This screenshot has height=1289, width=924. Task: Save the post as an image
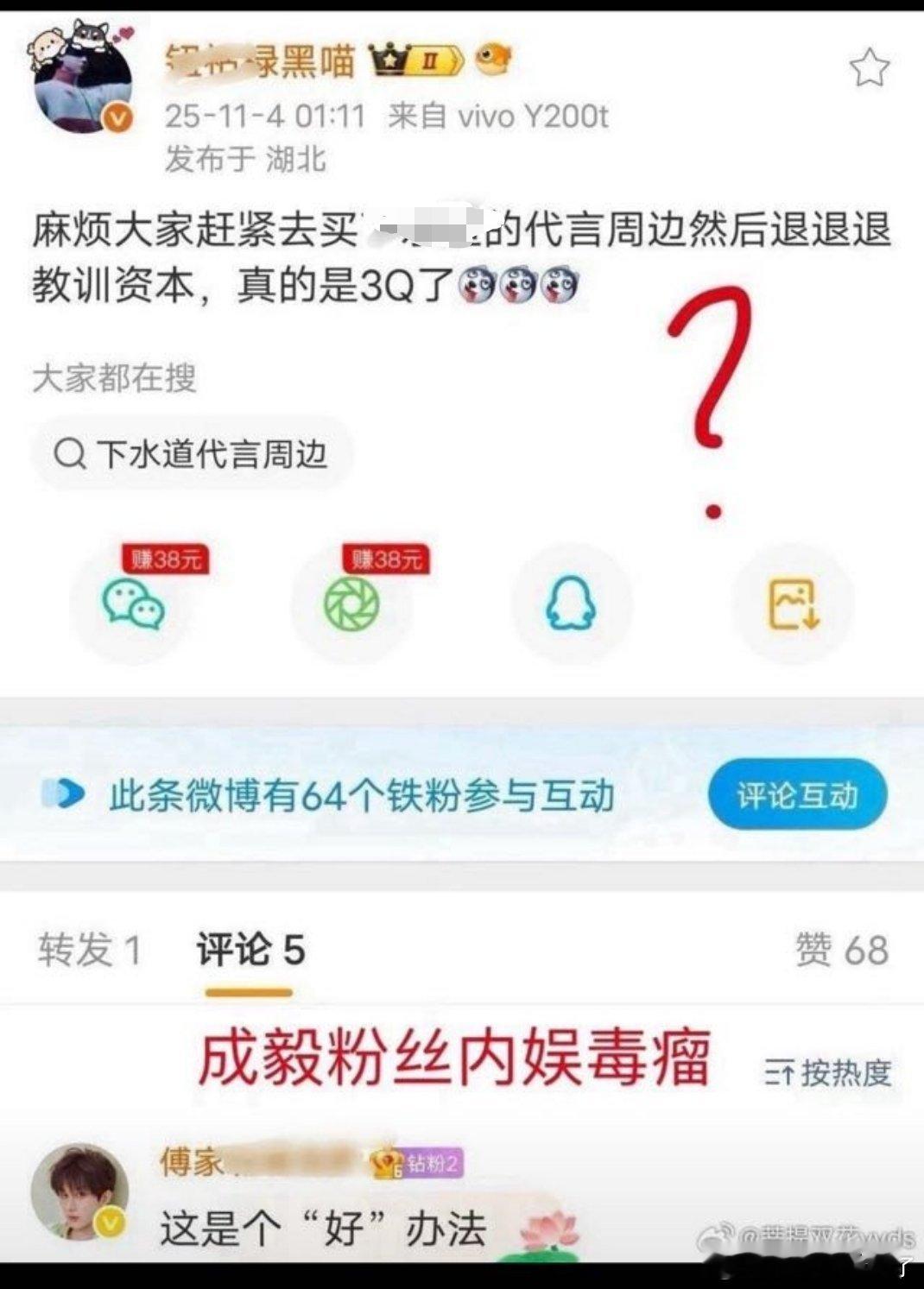pos(791,604)
